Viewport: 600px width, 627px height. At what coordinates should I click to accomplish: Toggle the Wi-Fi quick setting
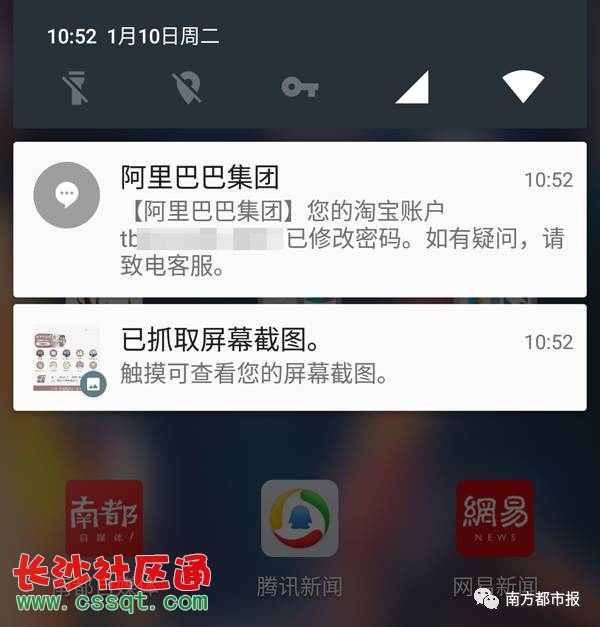(x=522, y=86)
